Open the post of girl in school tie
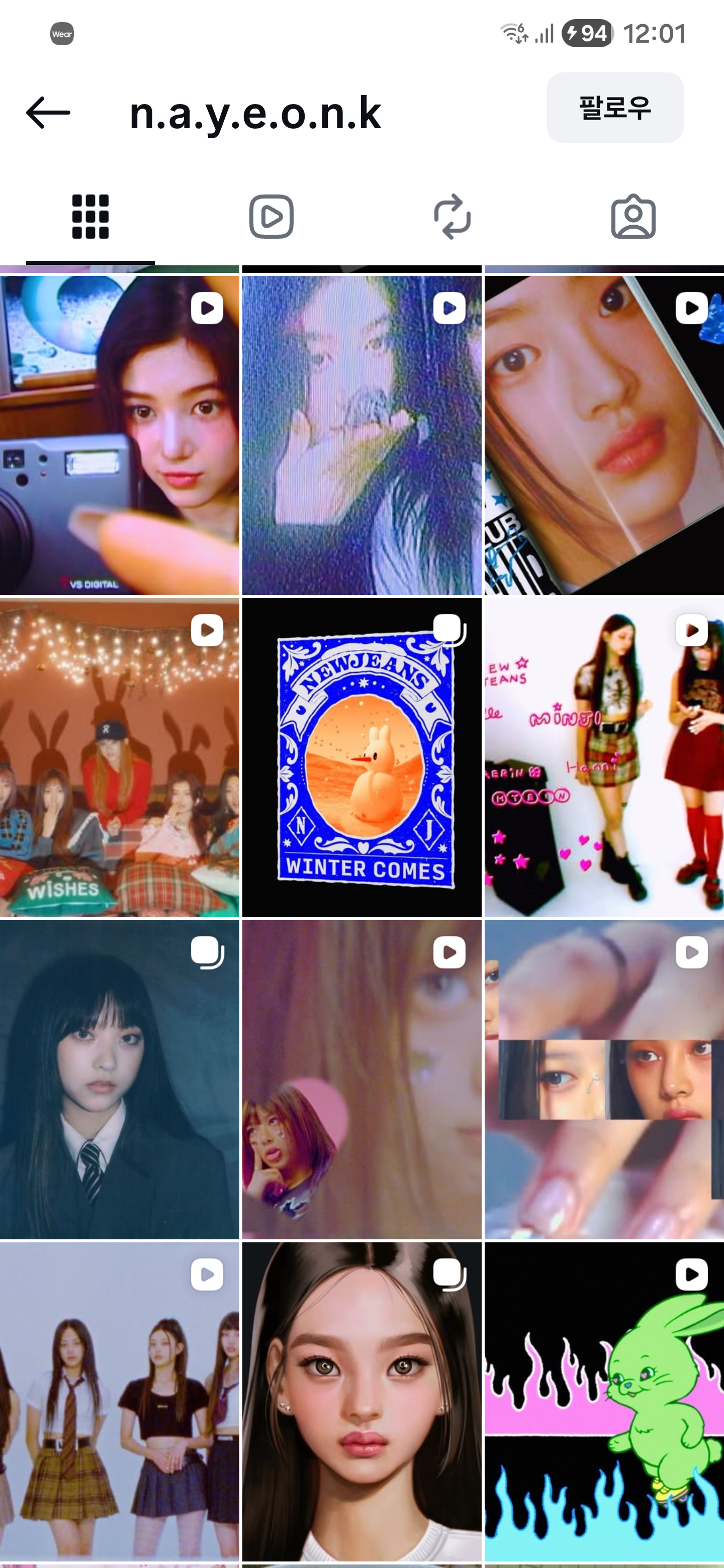 [x=119, y=1080]
